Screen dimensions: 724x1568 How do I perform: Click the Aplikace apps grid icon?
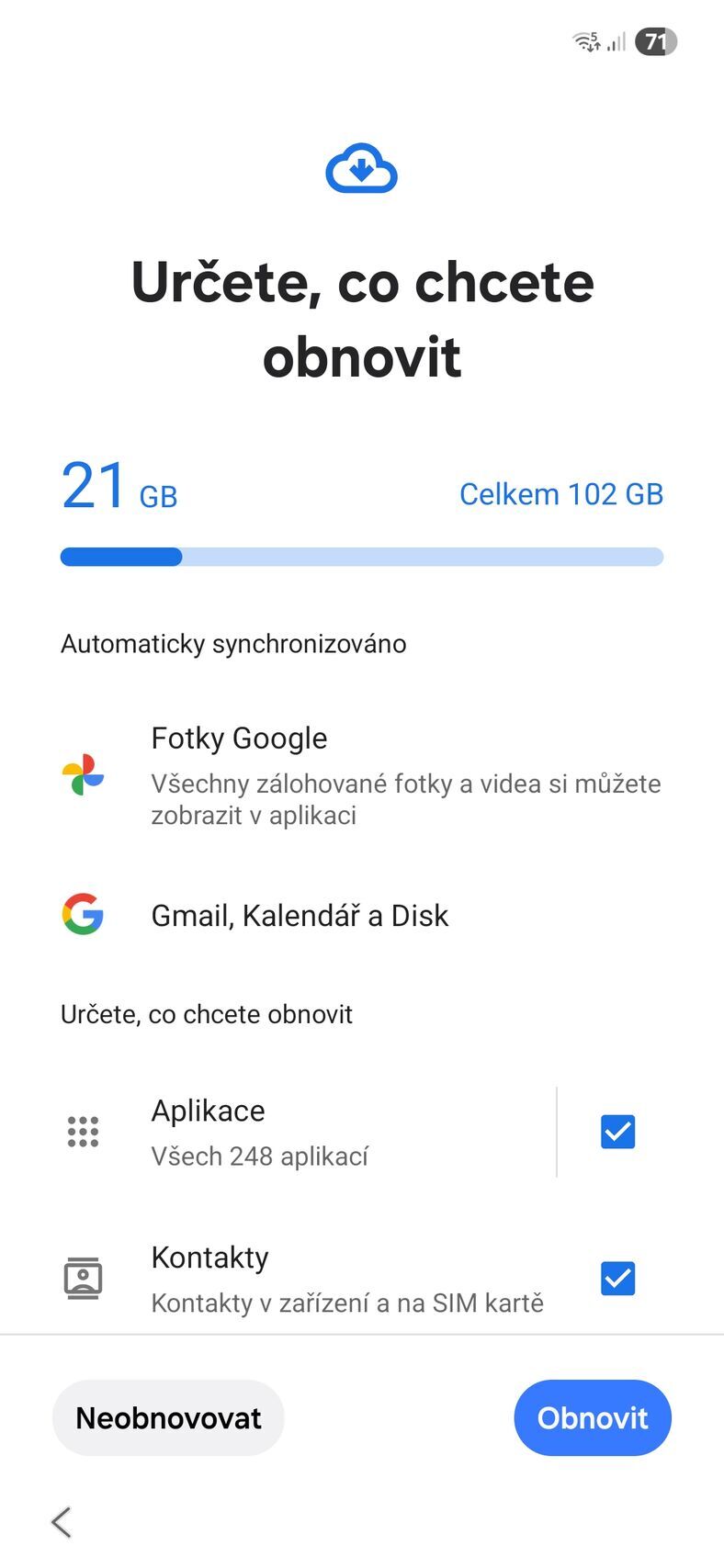click(82, 1132)
